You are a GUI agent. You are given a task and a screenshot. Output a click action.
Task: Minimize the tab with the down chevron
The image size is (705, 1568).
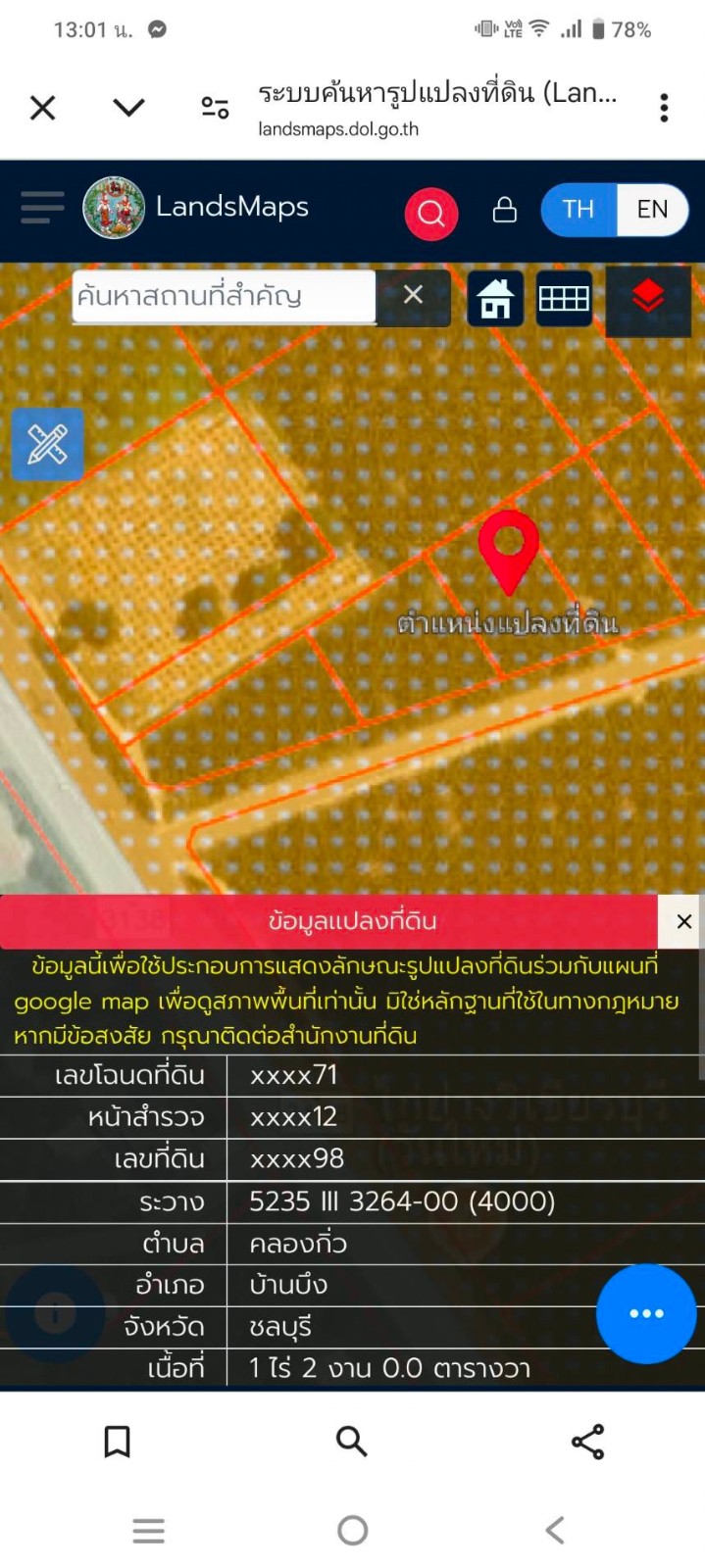pyautogui.click(x=128, y=108)
